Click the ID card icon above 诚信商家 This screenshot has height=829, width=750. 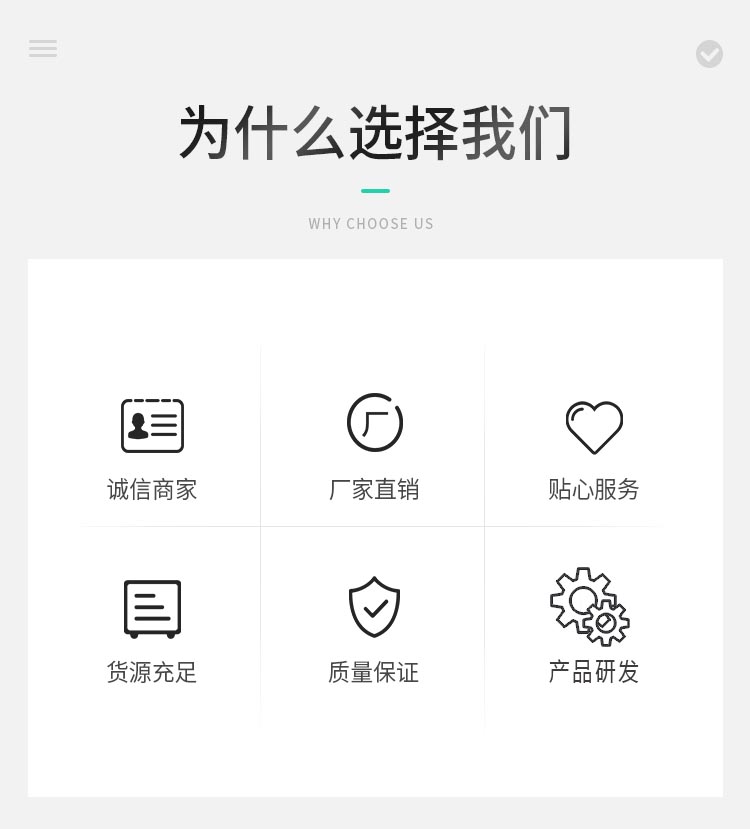pos(152,425)
